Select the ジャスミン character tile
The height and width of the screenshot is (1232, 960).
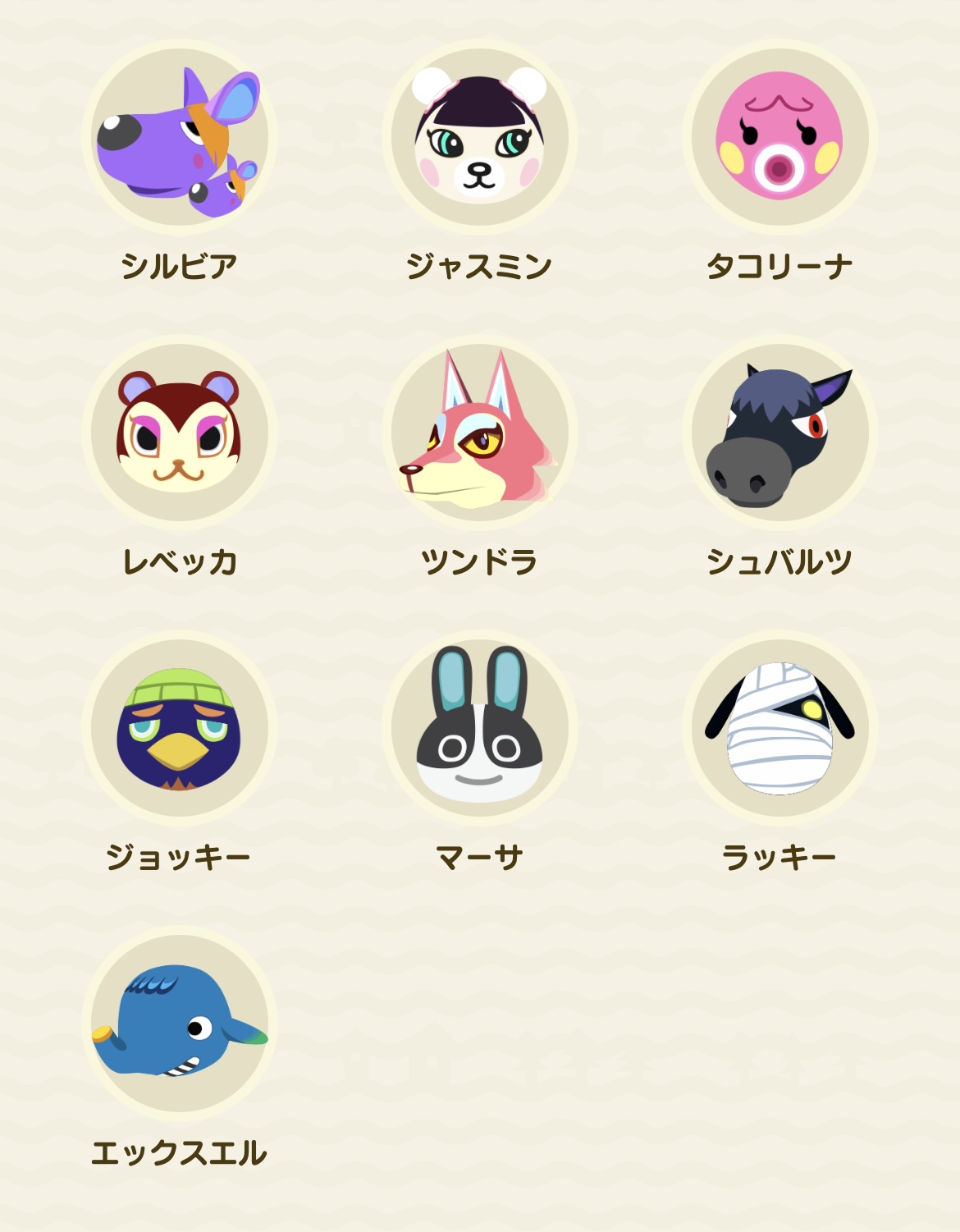pos(480,138)
